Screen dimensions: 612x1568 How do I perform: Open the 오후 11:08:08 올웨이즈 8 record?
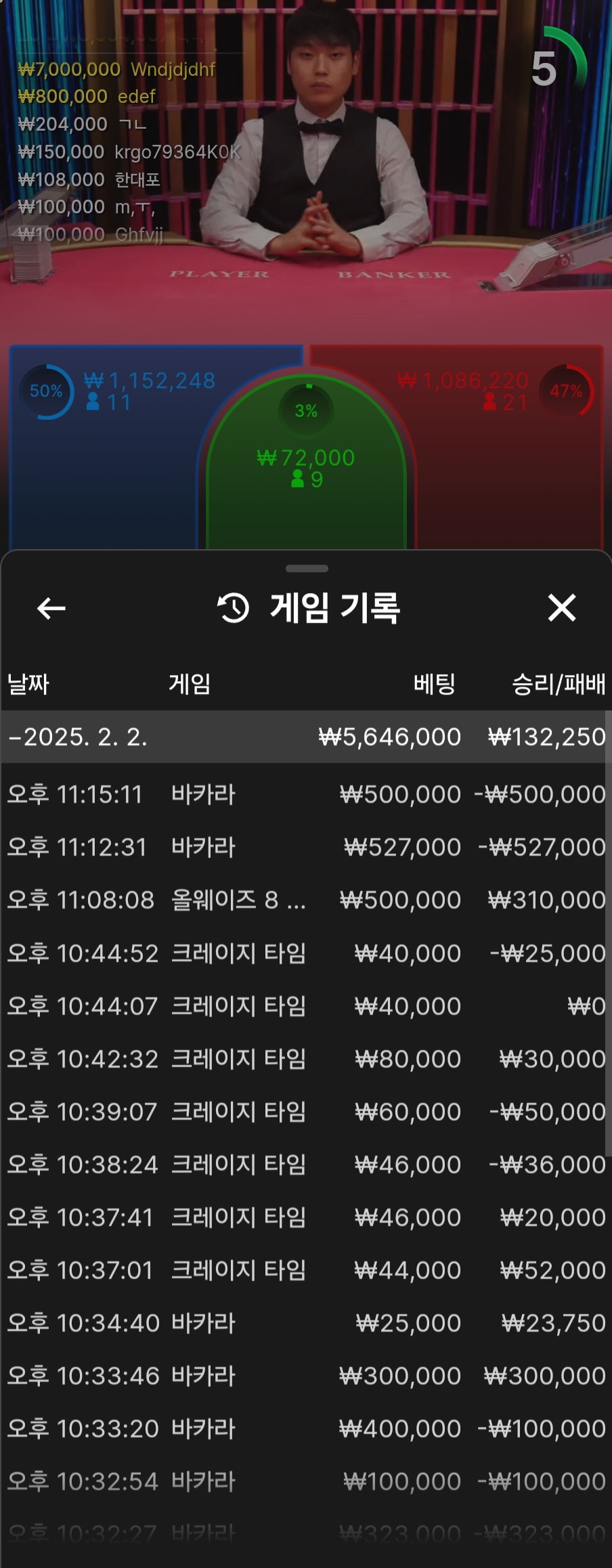(306, 900)
